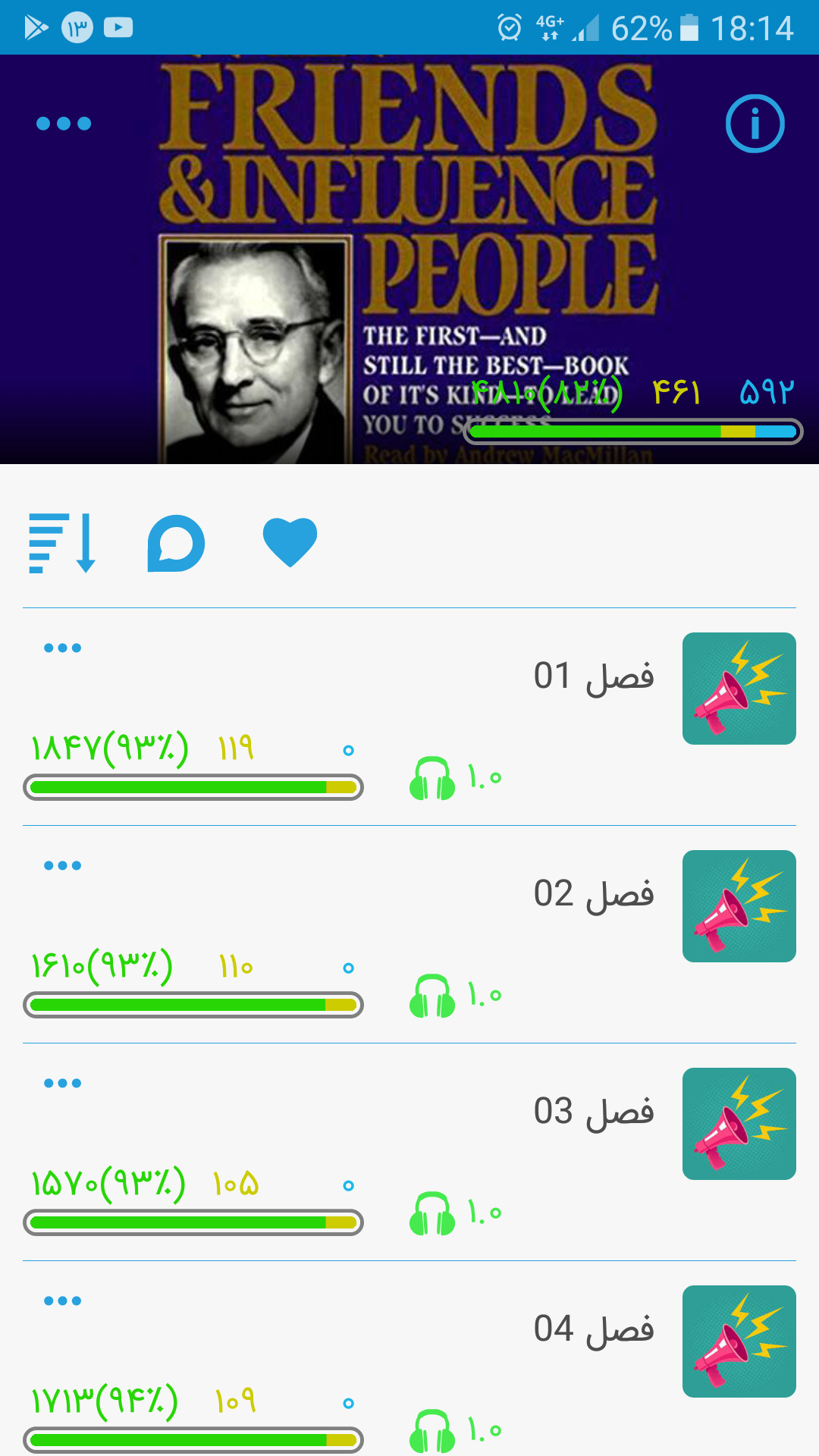Open chapter فصل 02

pos(593,894)
